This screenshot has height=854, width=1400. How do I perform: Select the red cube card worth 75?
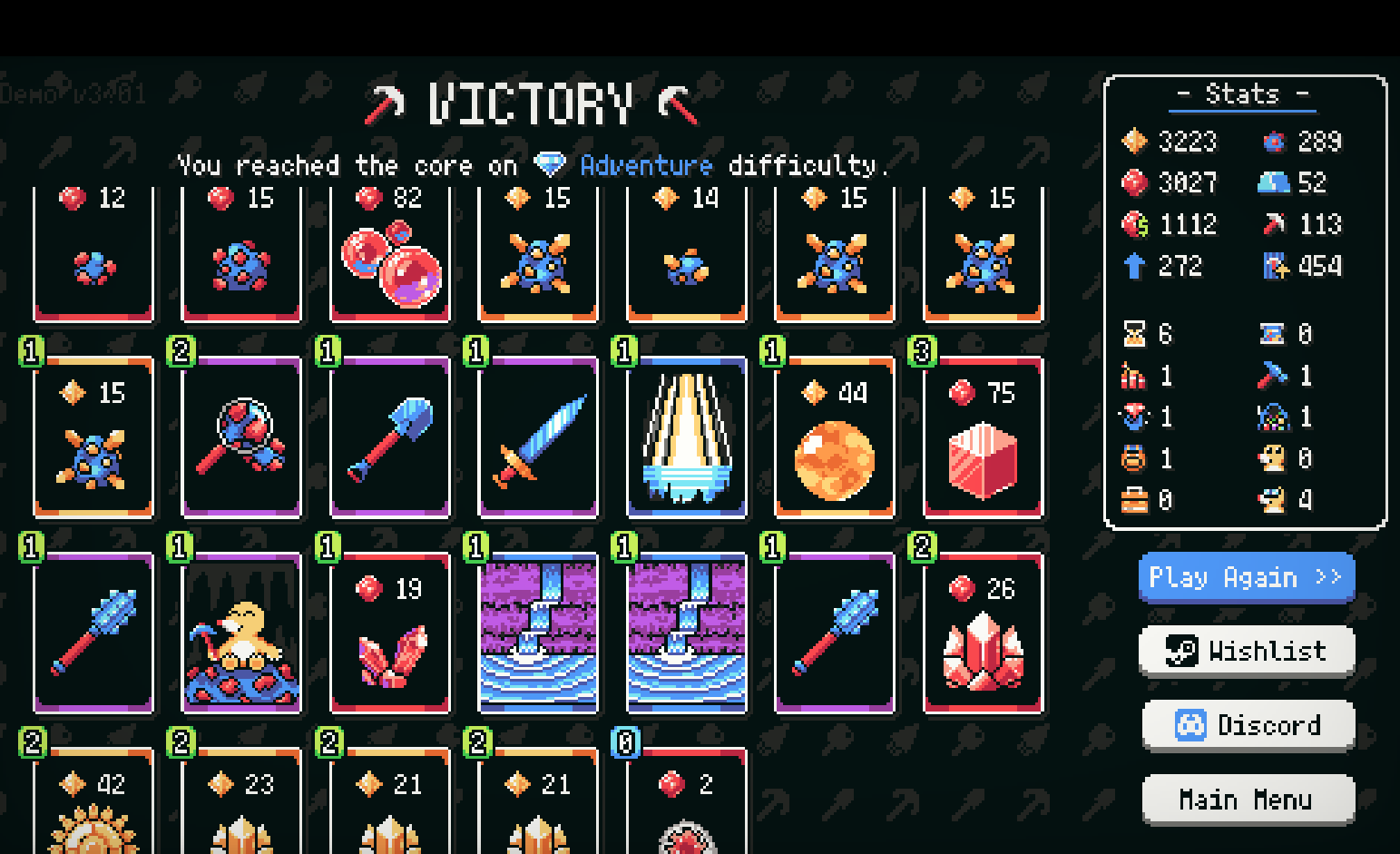pyautogui.click(x=983, y=437)
